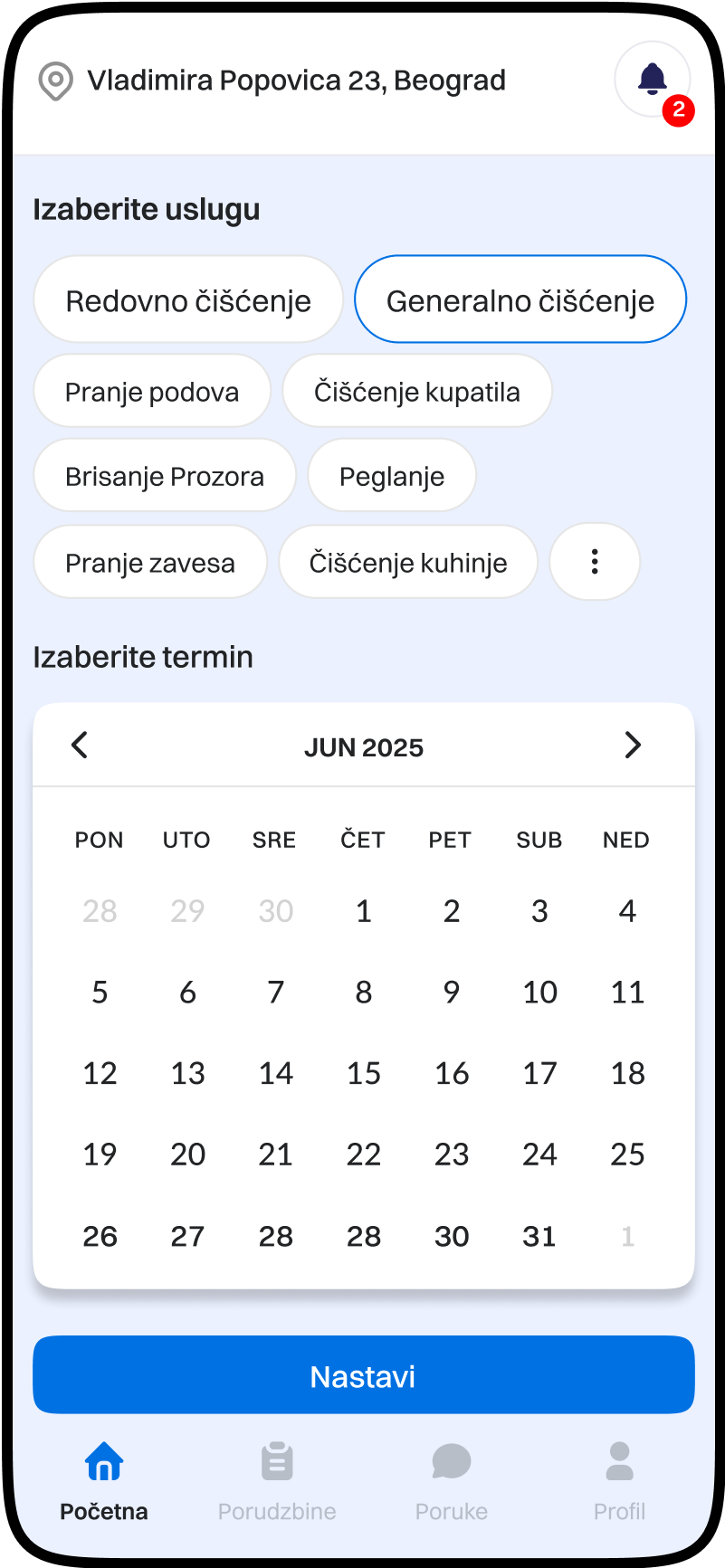The height and width of the screenshot is (1568, 725).
Task: Go to the next month
Action: pos(633,746)
